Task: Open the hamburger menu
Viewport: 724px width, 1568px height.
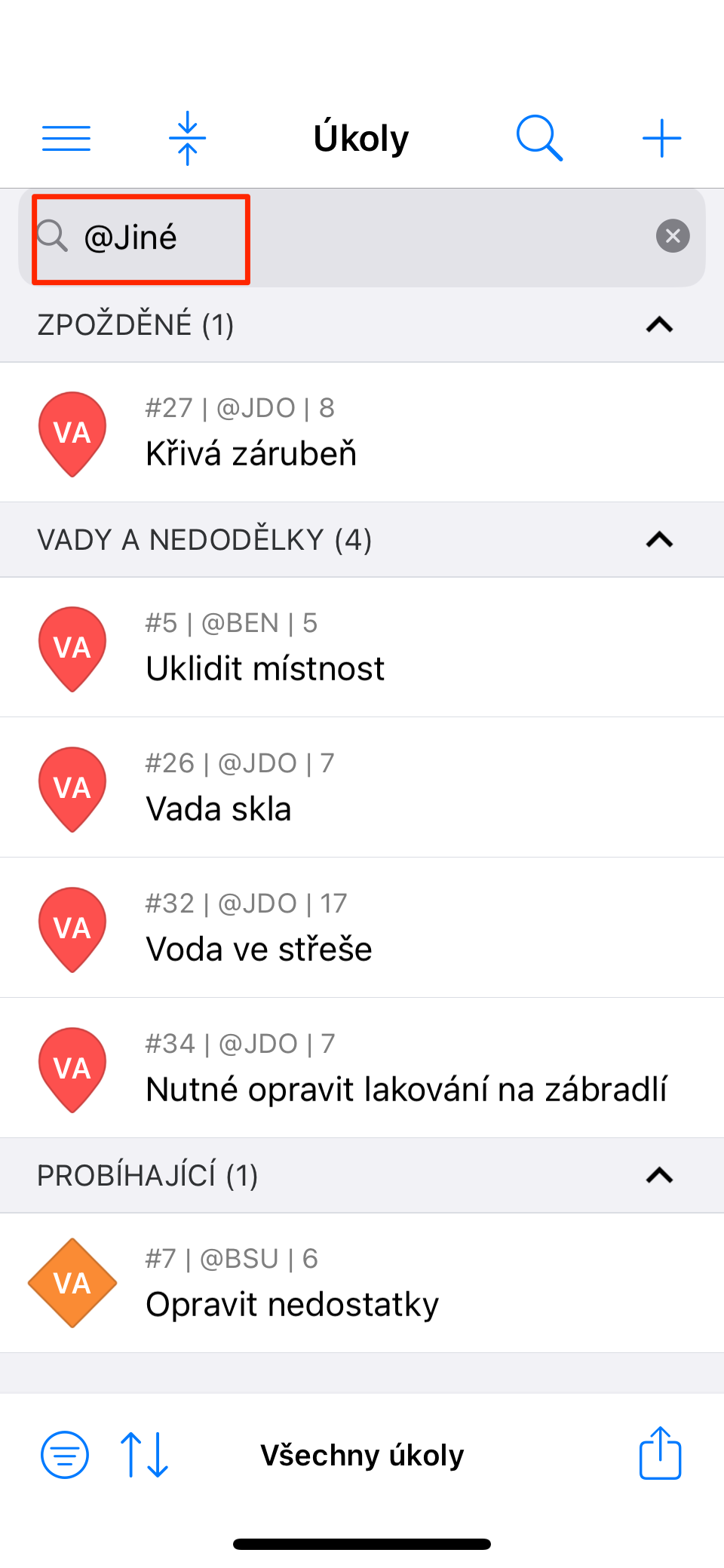Action: 66,139
